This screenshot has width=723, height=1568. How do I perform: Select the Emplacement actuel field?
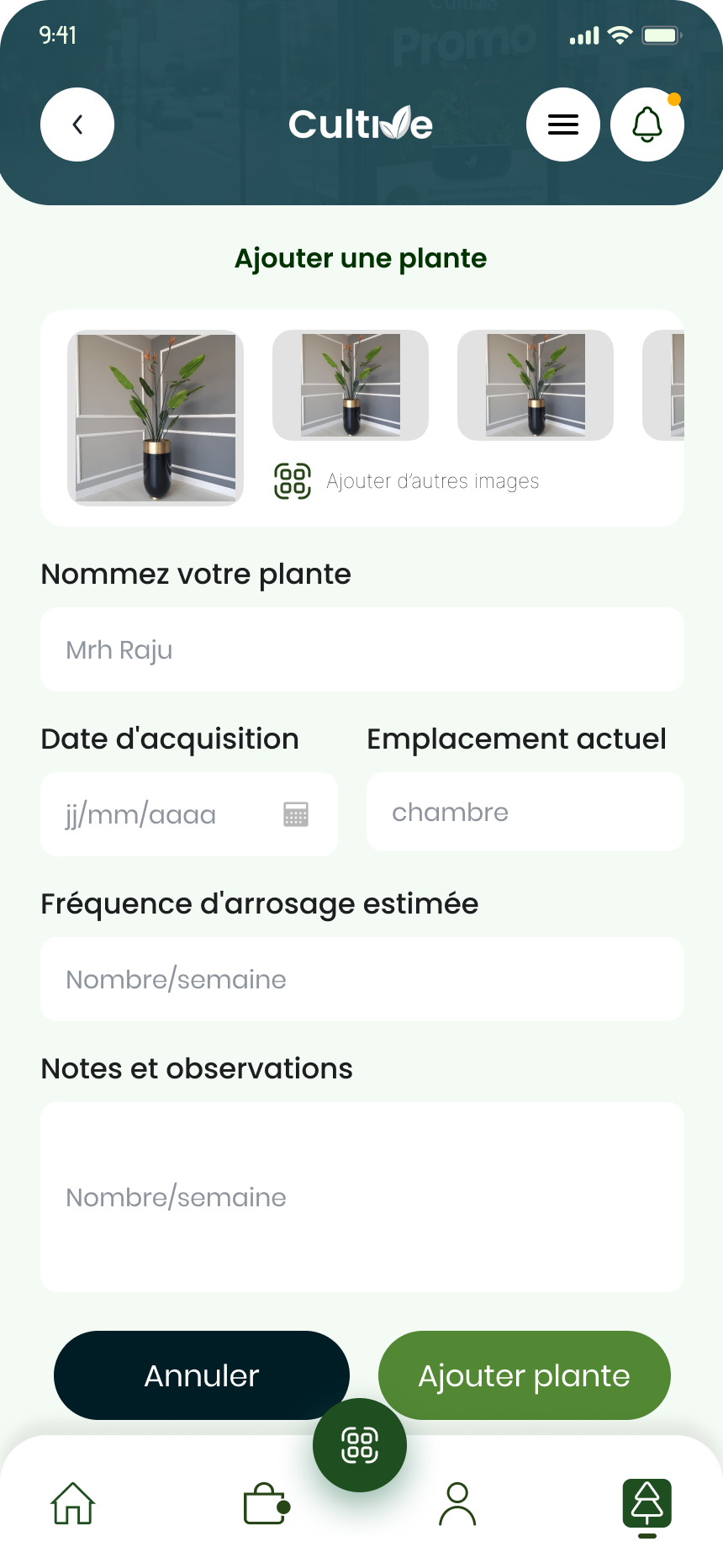click(x=525, y=813)
